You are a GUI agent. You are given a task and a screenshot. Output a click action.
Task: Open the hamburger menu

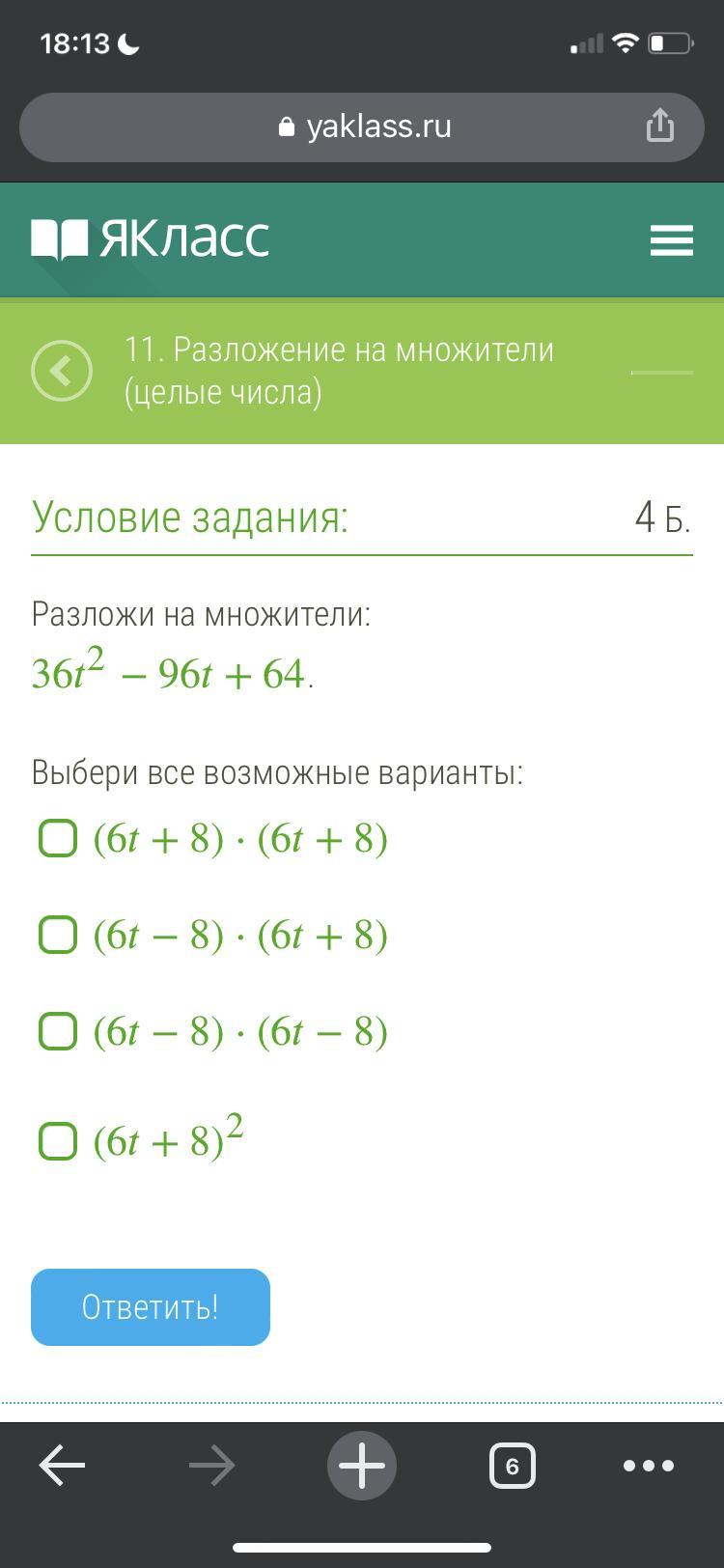click(x=671, y=239)
